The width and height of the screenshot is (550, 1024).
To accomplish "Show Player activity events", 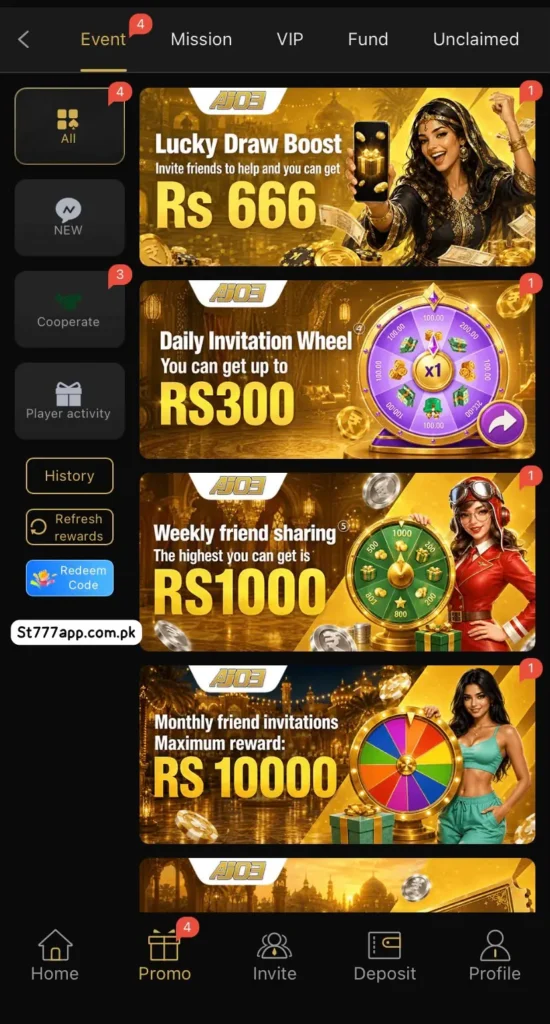I will [69, 401].
